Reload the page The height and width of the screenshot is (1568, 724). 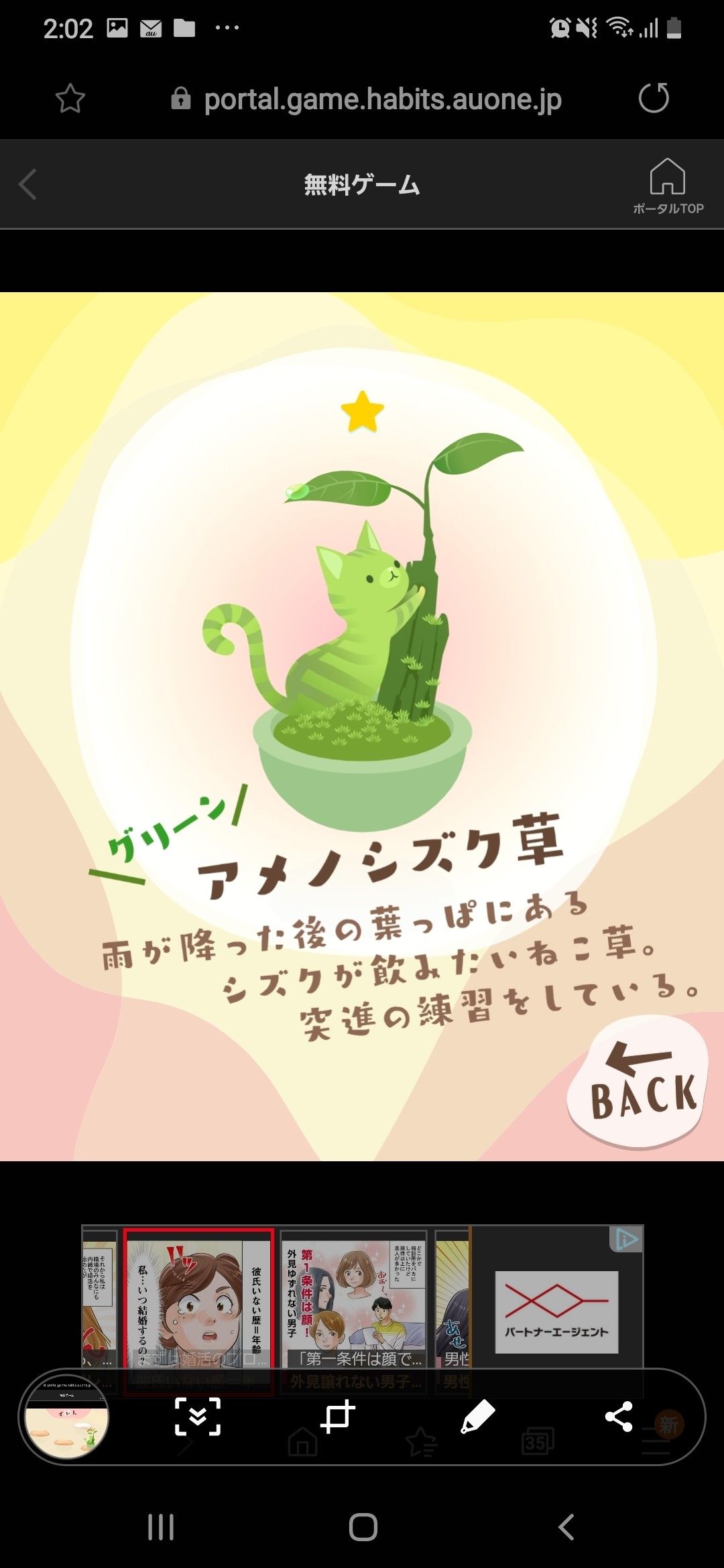(x=653, y=99)
